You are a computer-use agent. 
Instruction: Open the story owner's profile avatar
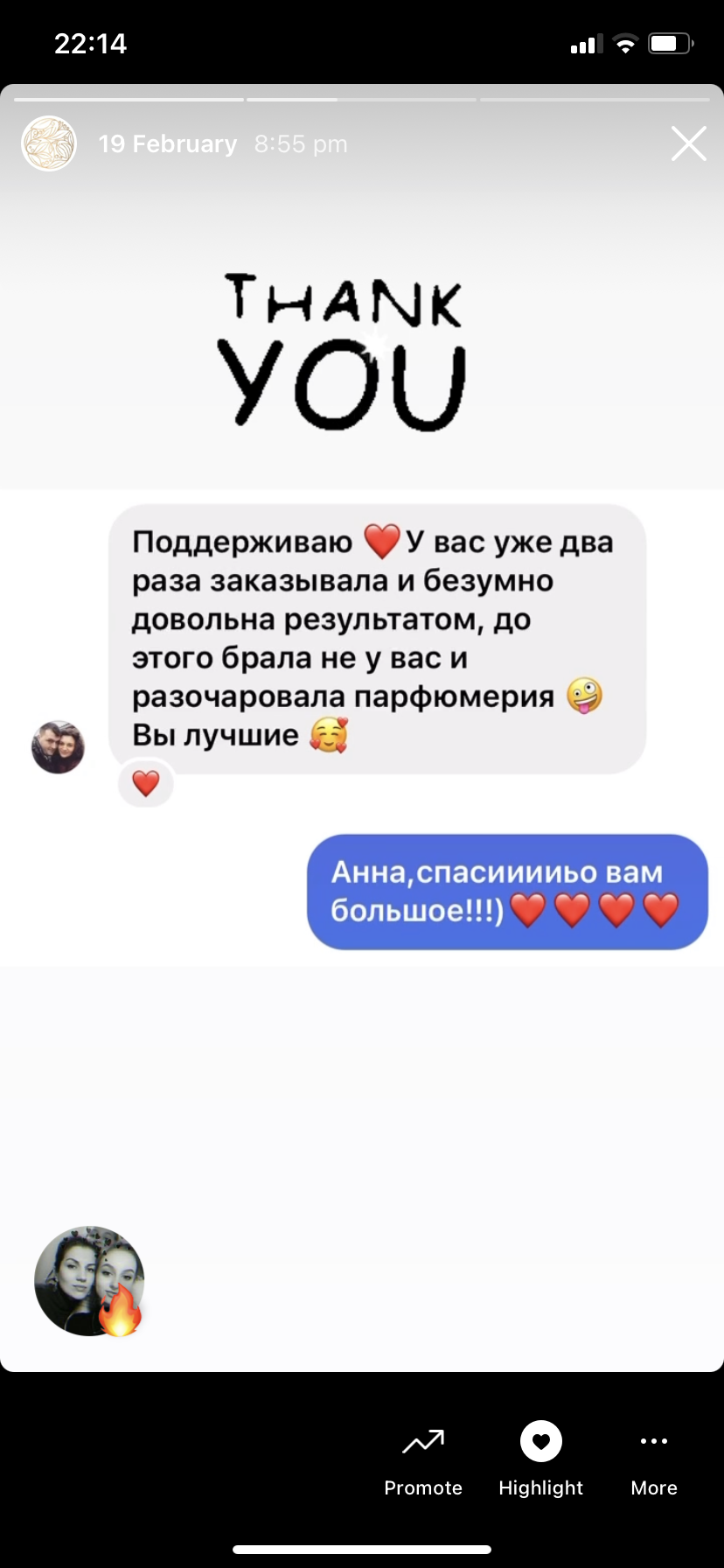coord(49,143)
